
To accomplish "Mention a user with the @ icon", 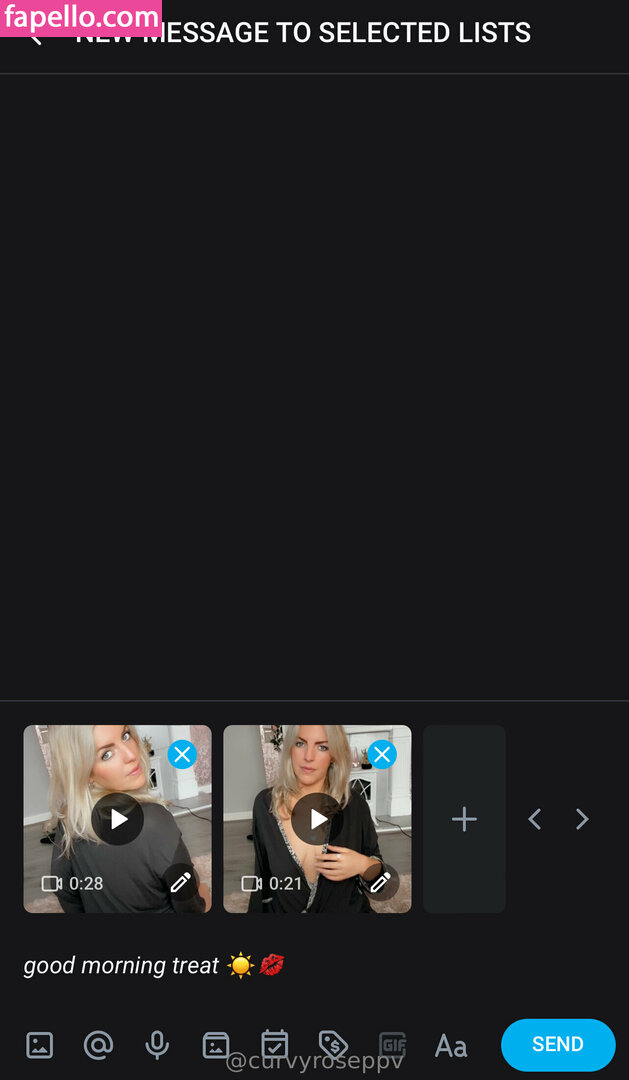I will (98, 1045).
